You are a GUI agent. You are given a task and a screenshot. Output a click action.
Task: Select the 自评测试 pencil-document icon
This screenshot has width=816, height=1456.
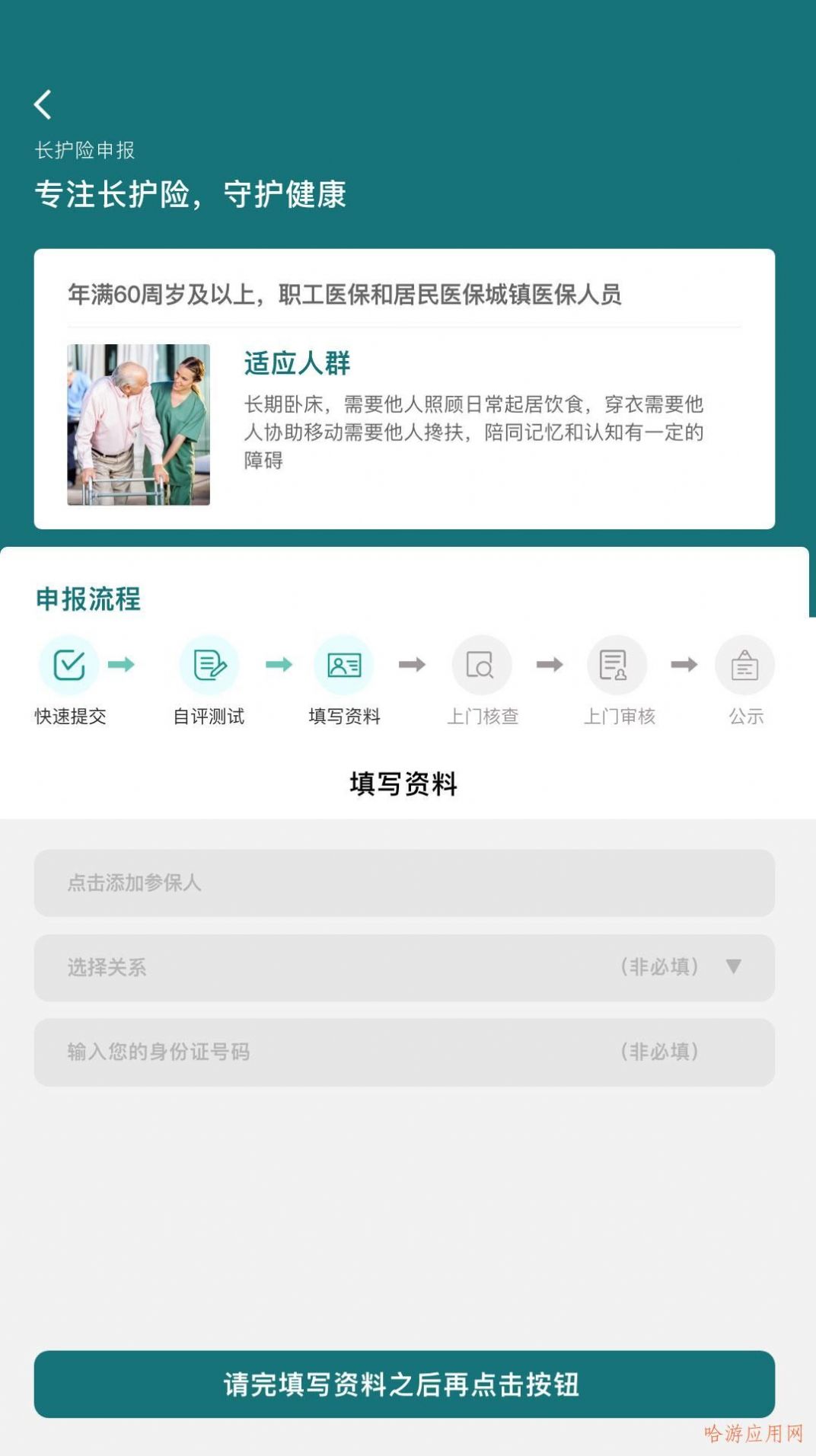(208, 664)
